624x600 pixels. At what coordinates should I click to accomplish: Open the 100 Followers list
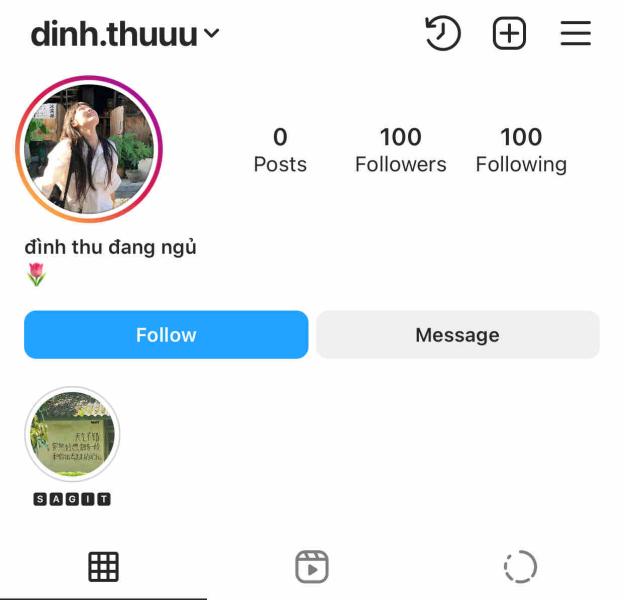tap(400, 150)
